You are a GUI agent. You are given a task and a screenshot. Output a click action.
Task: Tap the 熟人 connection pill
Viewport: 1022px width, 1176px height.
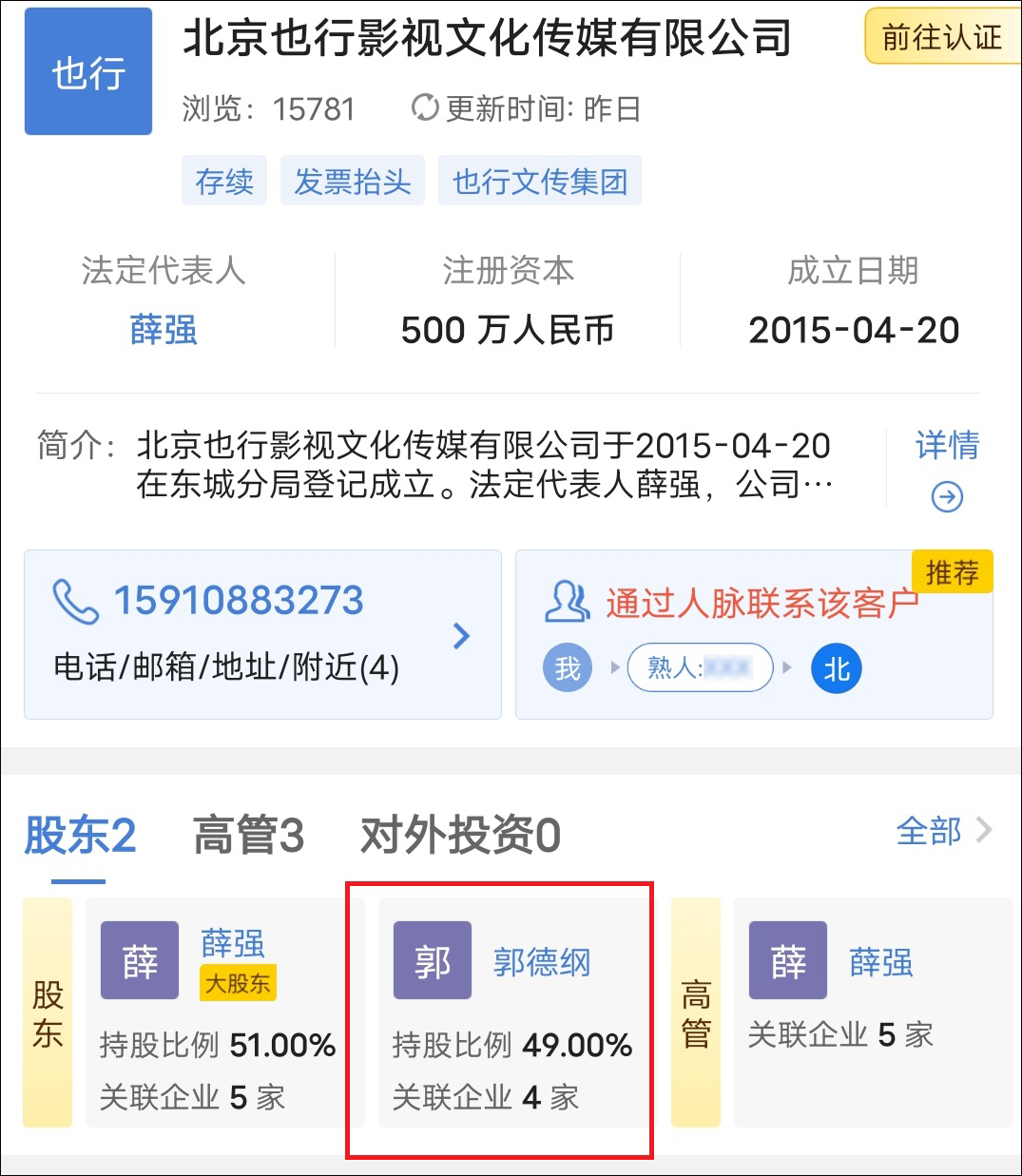(x=700, y=667)
